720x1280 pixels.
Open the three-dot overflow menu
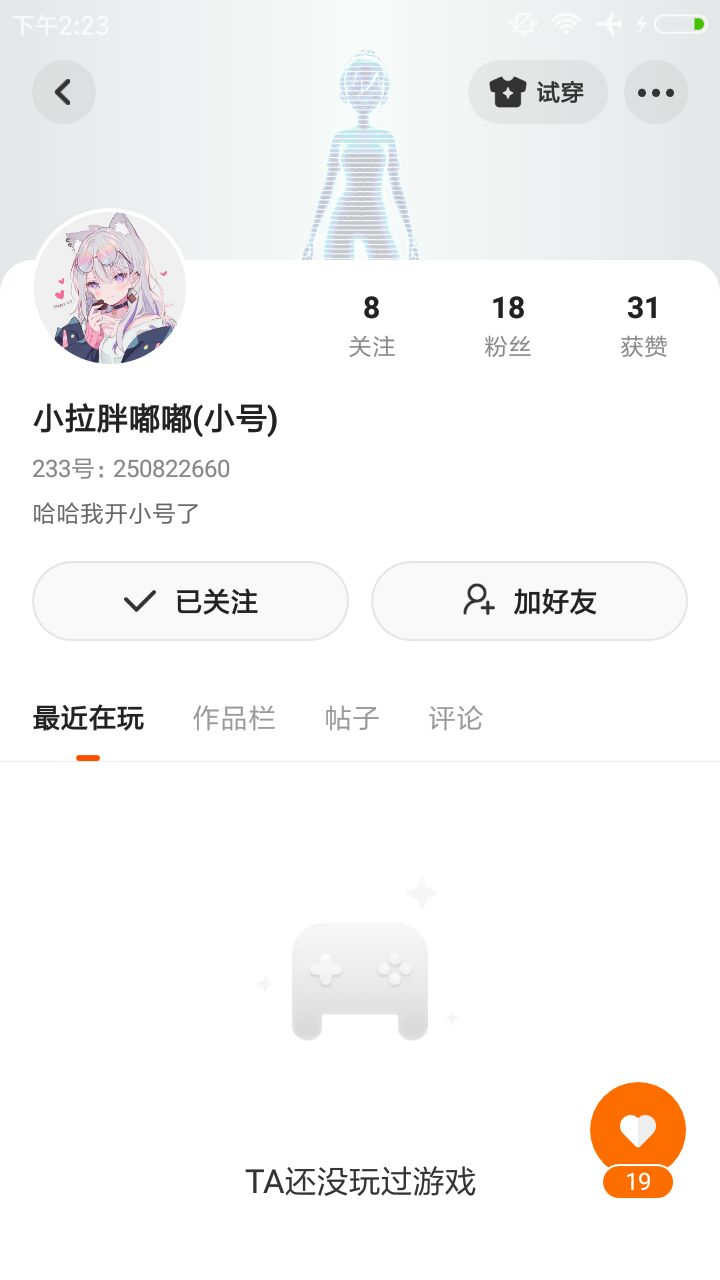coord(656,92)
